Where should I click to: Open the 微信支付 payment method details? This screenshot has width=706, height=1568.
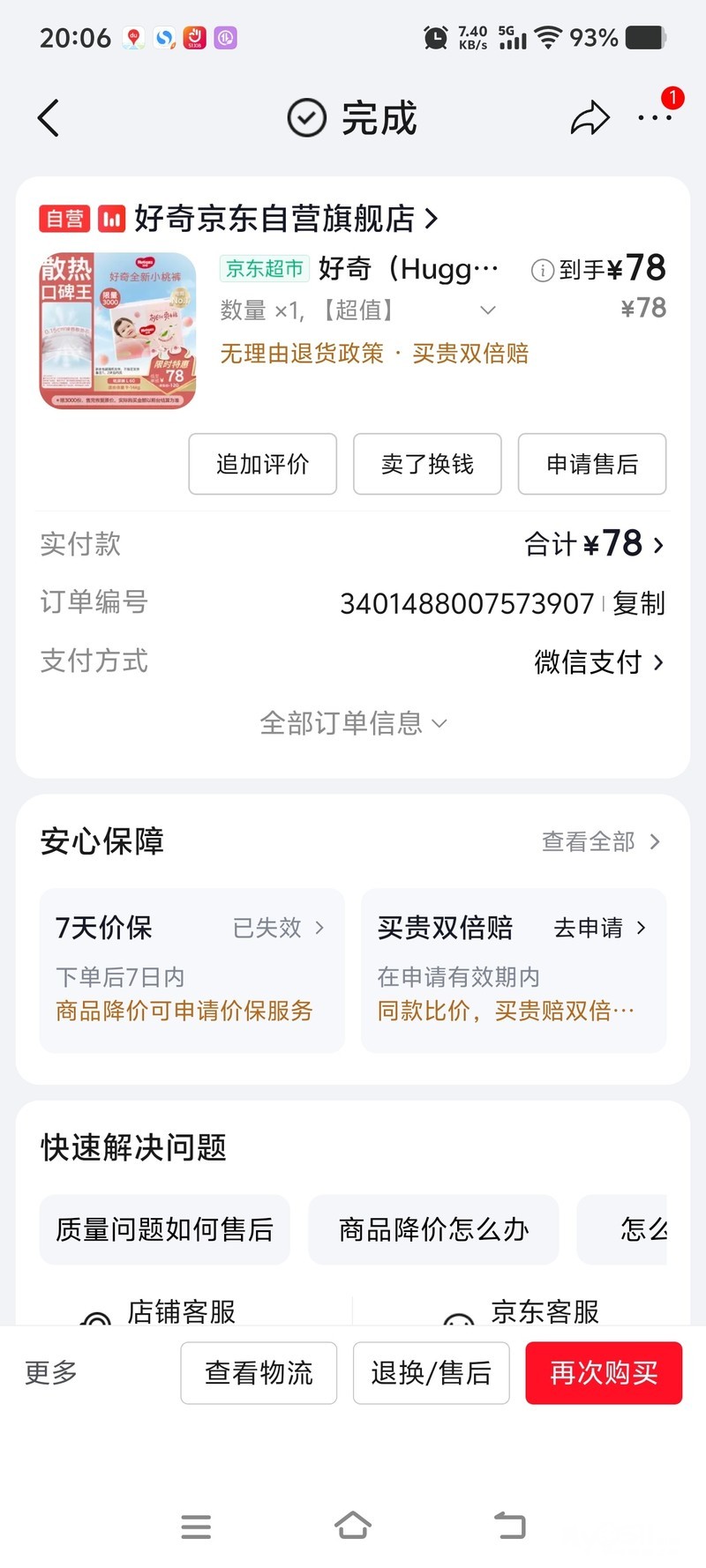click(x=597, y=661)
